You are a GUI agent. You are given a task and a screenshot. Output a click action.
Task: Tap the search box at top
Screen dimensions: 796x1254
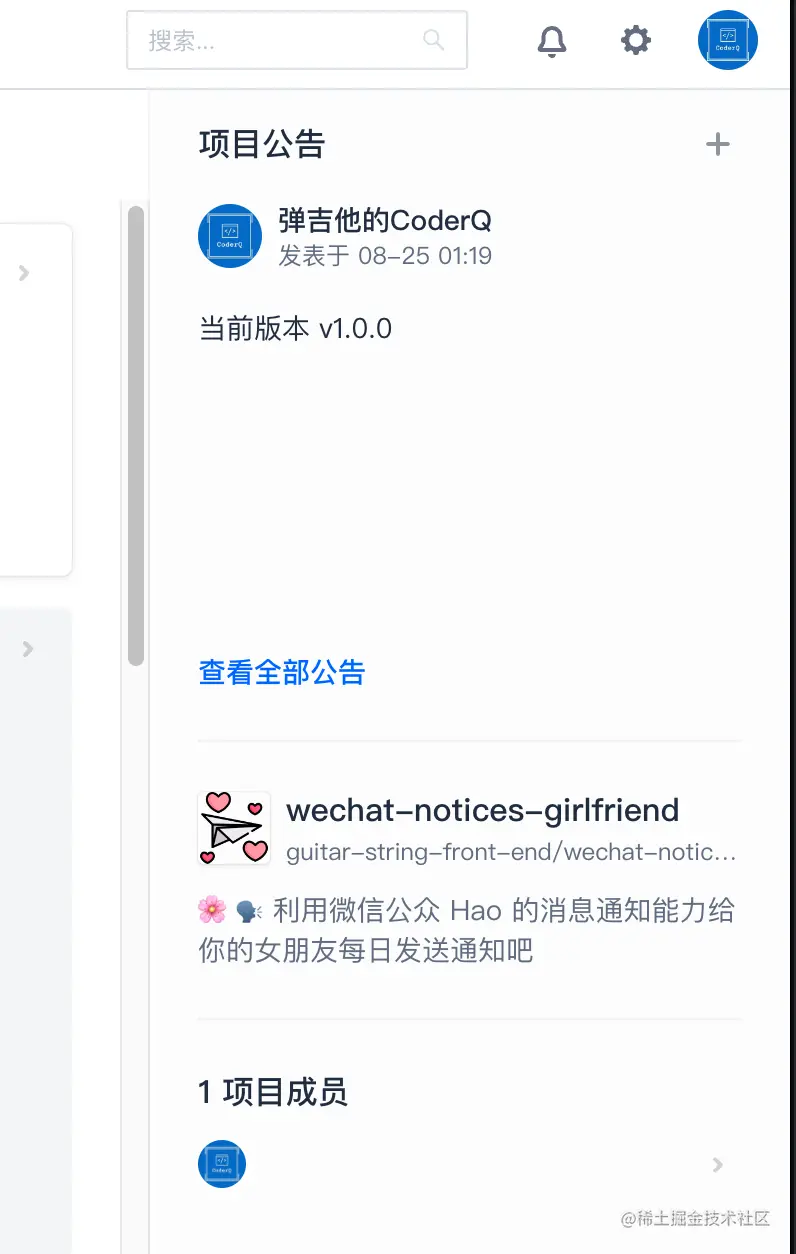[x=285, y=40]
